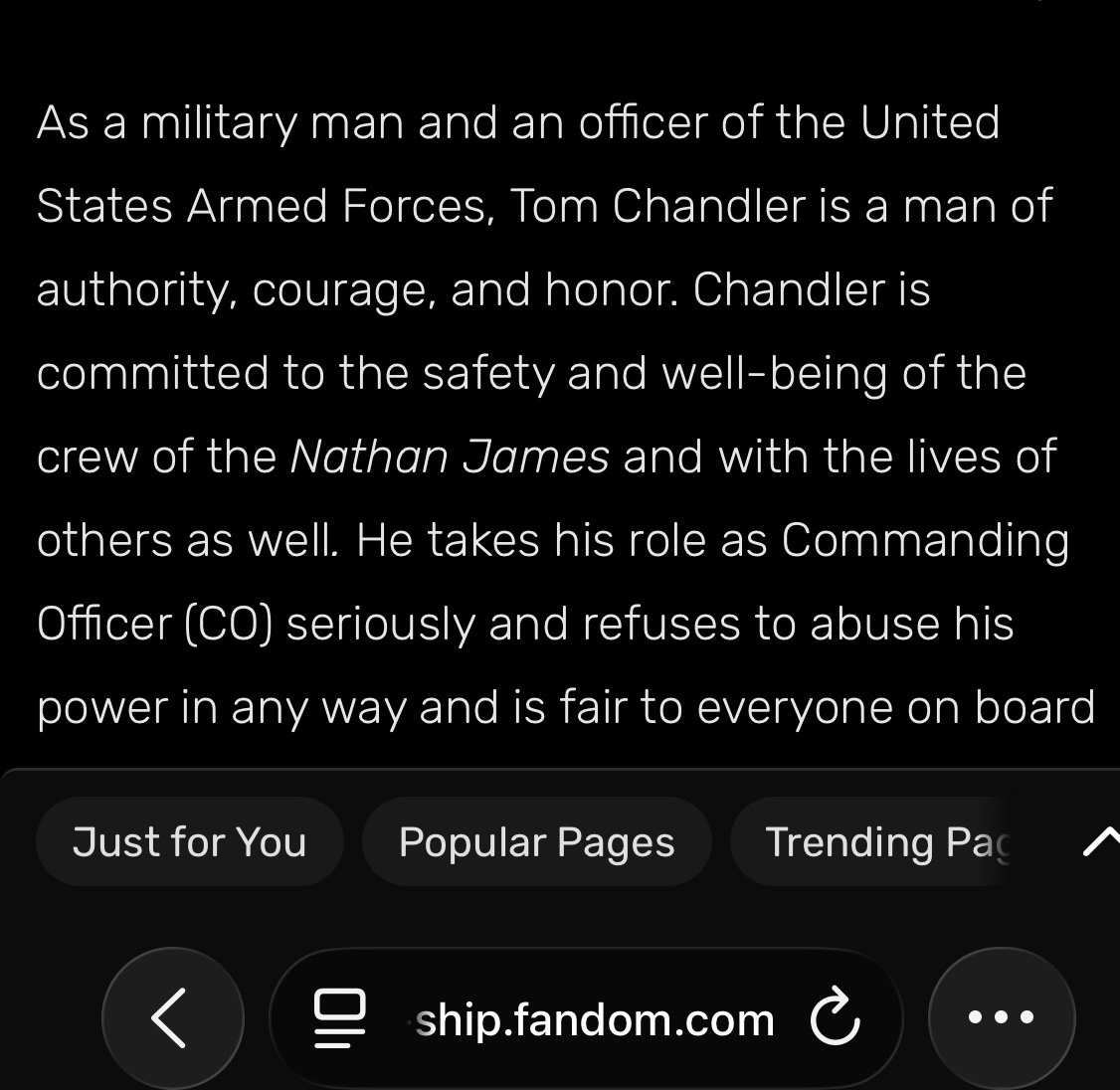Viewport: 1120px width, 1090px height.
Task: Tap the fandom.com address bar
Action: (594, 1019)
